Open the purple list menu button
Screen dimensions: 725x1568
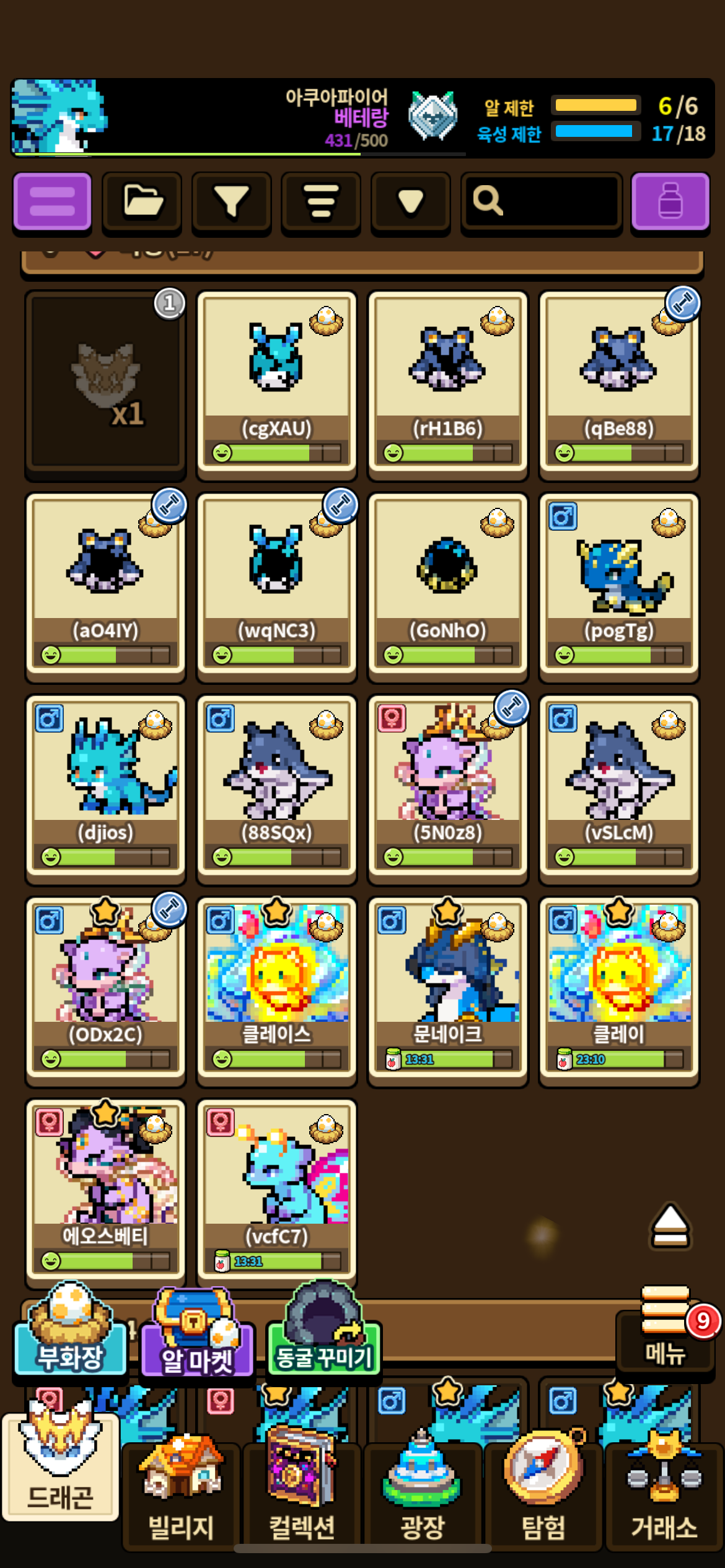52,202
